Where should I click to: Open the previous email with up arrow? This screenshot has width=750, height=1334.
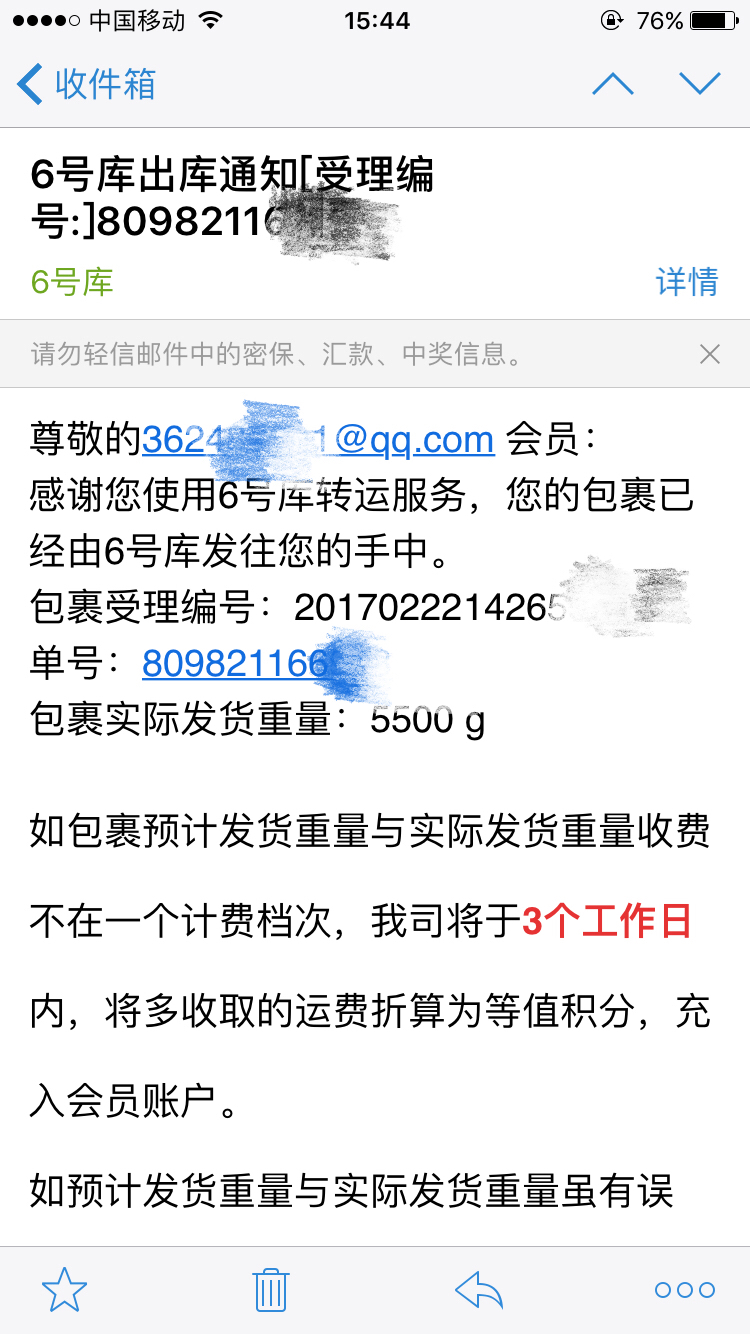pyautogui.click(x=613, y=84)
